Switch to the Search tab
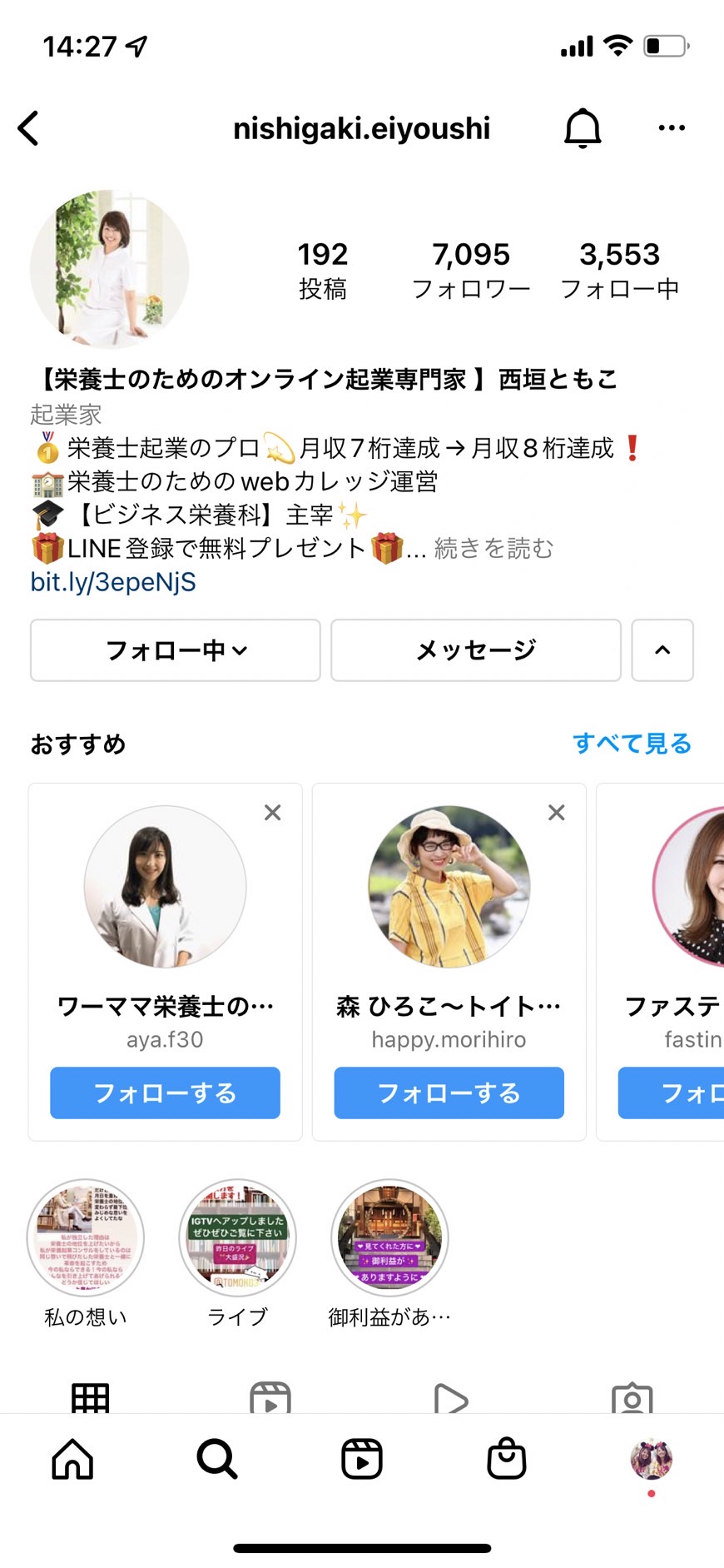 point(217,1459)
